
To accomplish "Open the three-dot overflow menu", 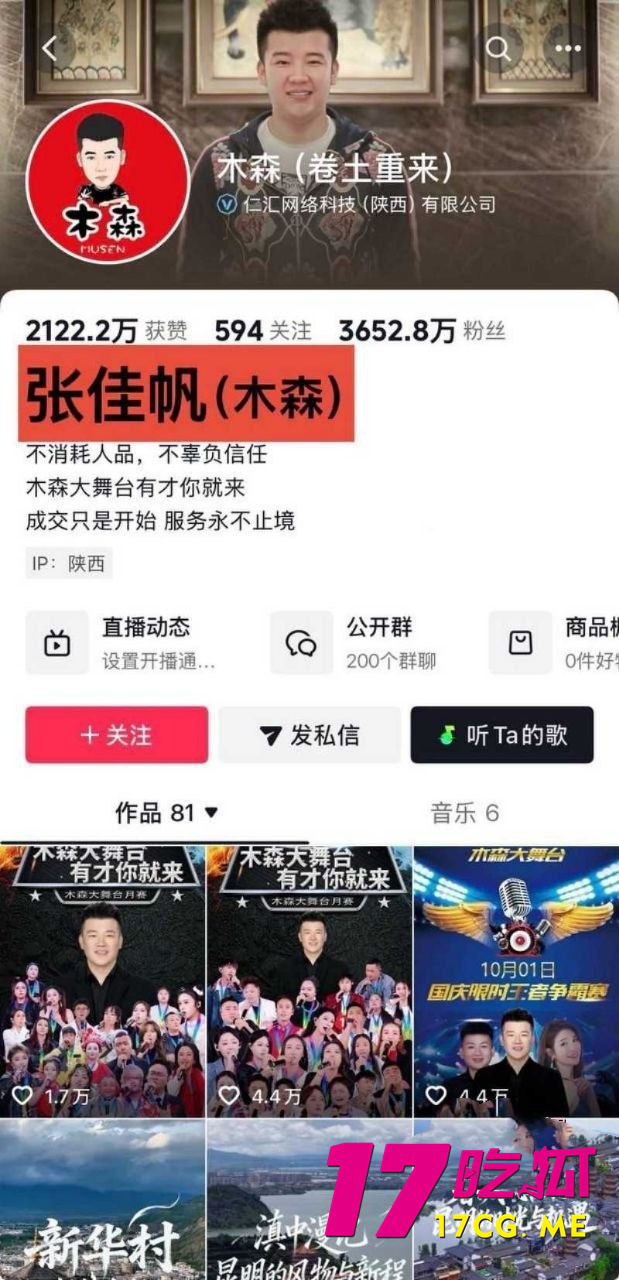I will (567, 48).
